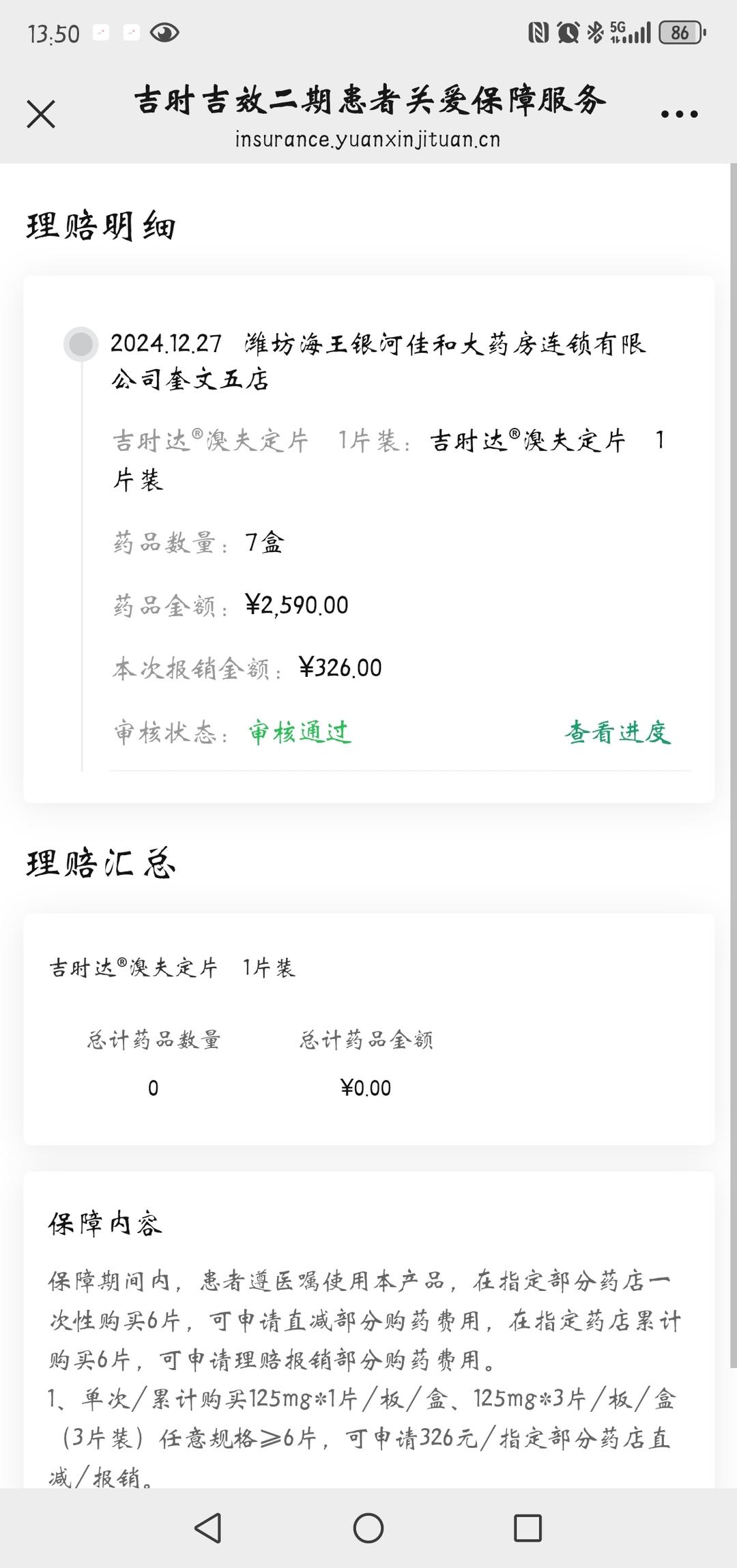Open the three-dot overflow menu
This screenshot has width=737, height=1568.
(679, 114)
